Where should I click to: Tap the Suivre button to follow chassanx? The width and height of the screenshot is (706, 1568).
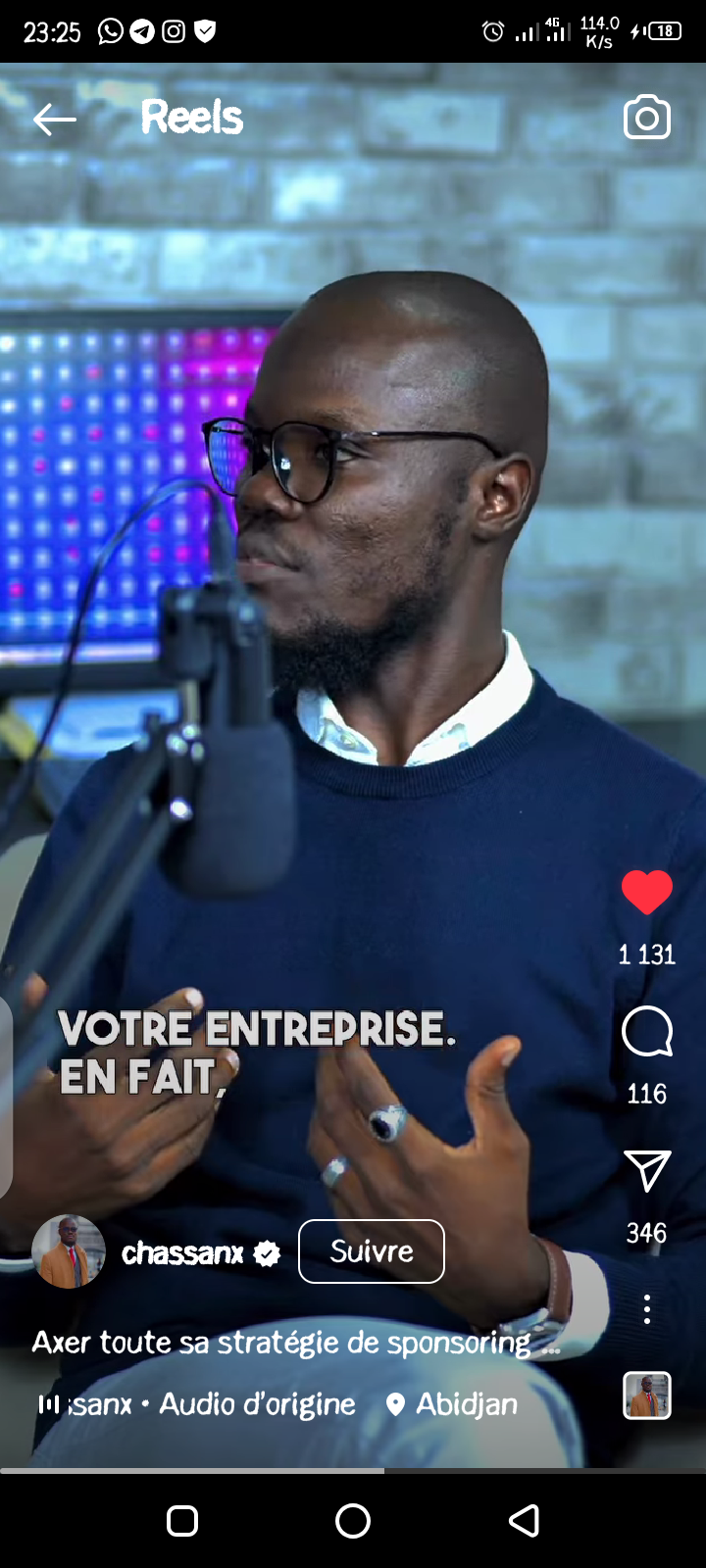pyautogui.click(x=371, y=1251)
